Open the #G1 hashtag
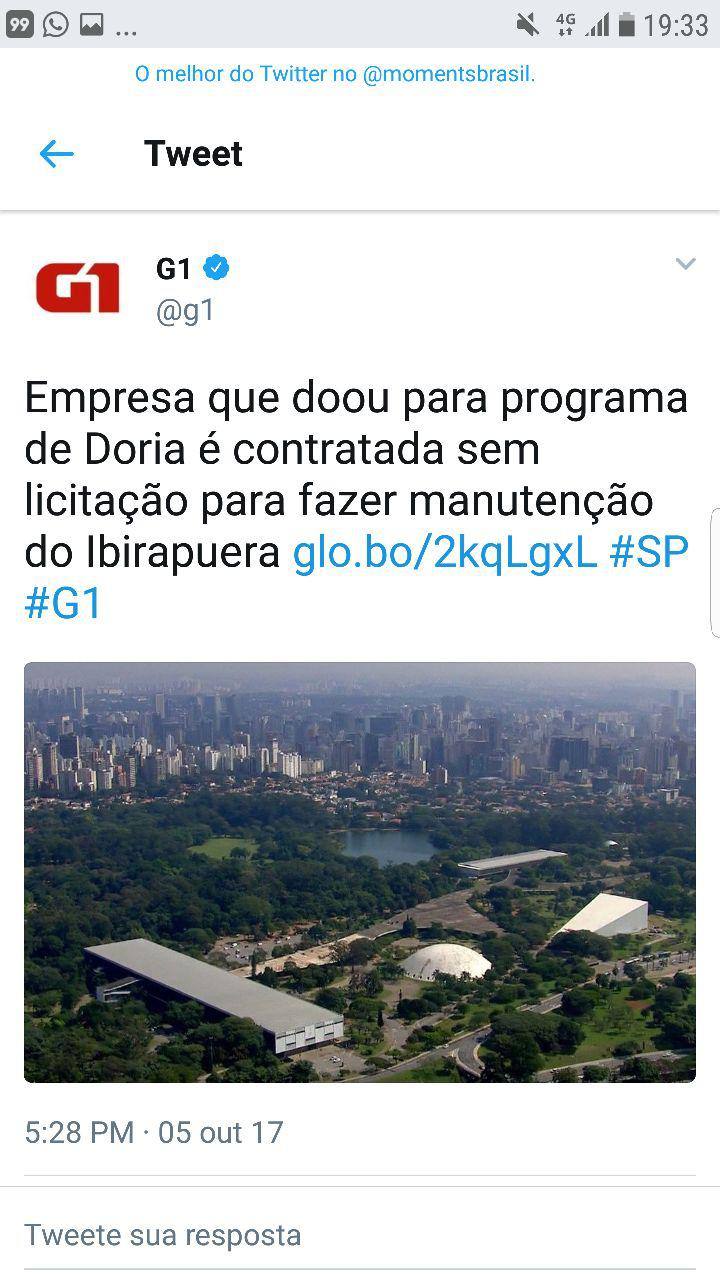The width and height of the screenshot is (720, 1280). [x=63, y=604]
